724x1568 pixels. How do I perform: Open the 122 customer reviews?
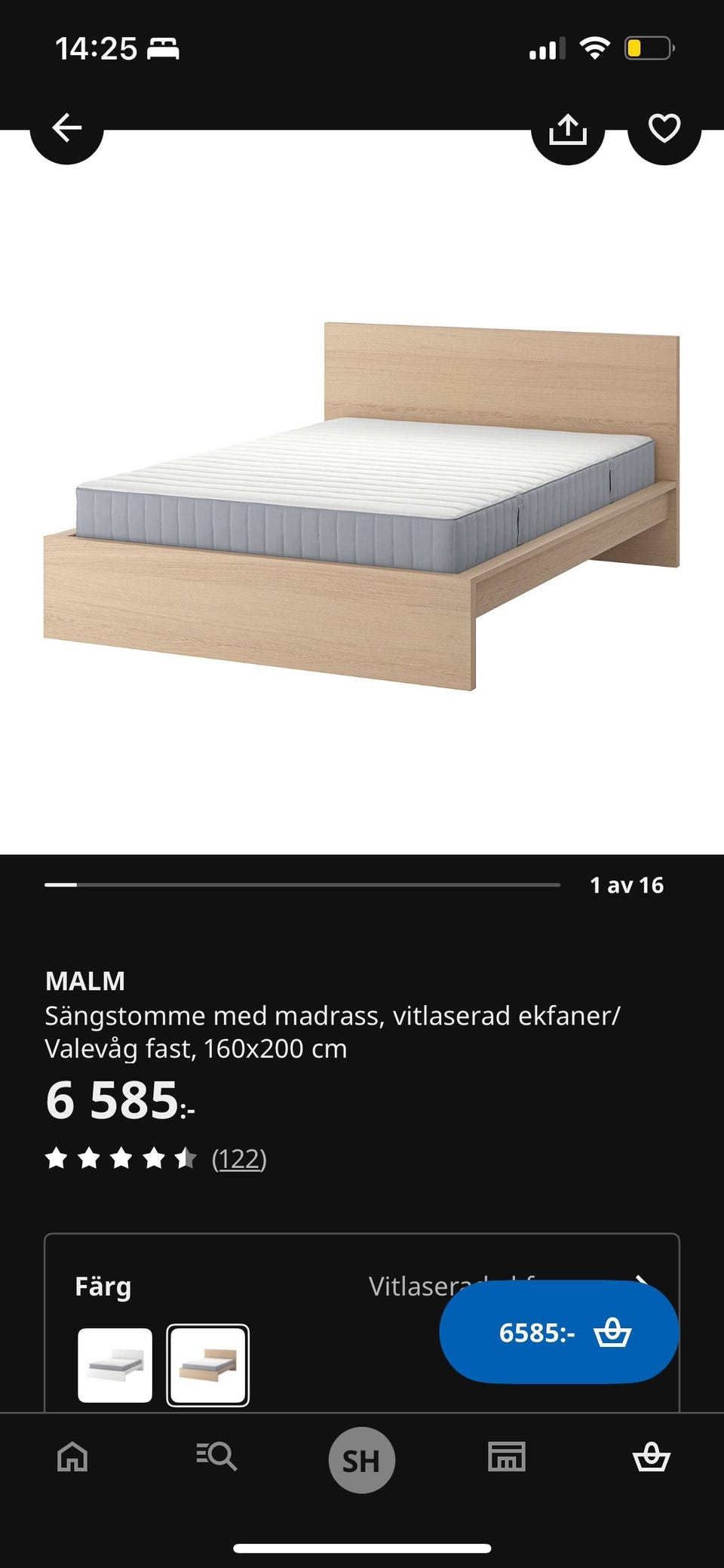click(239, 1158)
